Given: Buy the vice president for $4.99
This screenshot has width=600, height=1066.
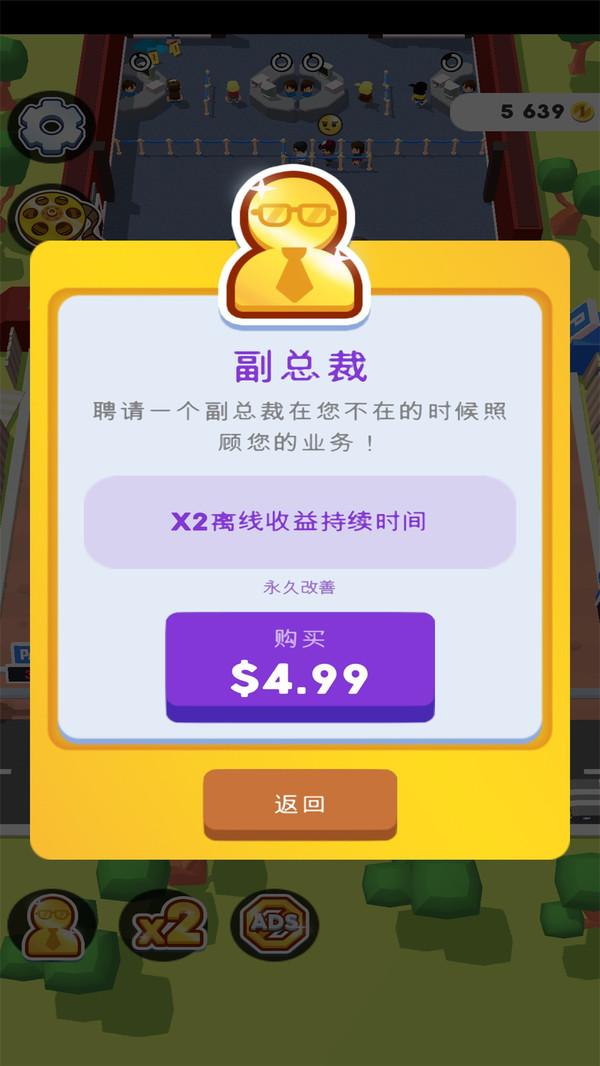Looking at the screenshot, I should click(x=300, y=664).
